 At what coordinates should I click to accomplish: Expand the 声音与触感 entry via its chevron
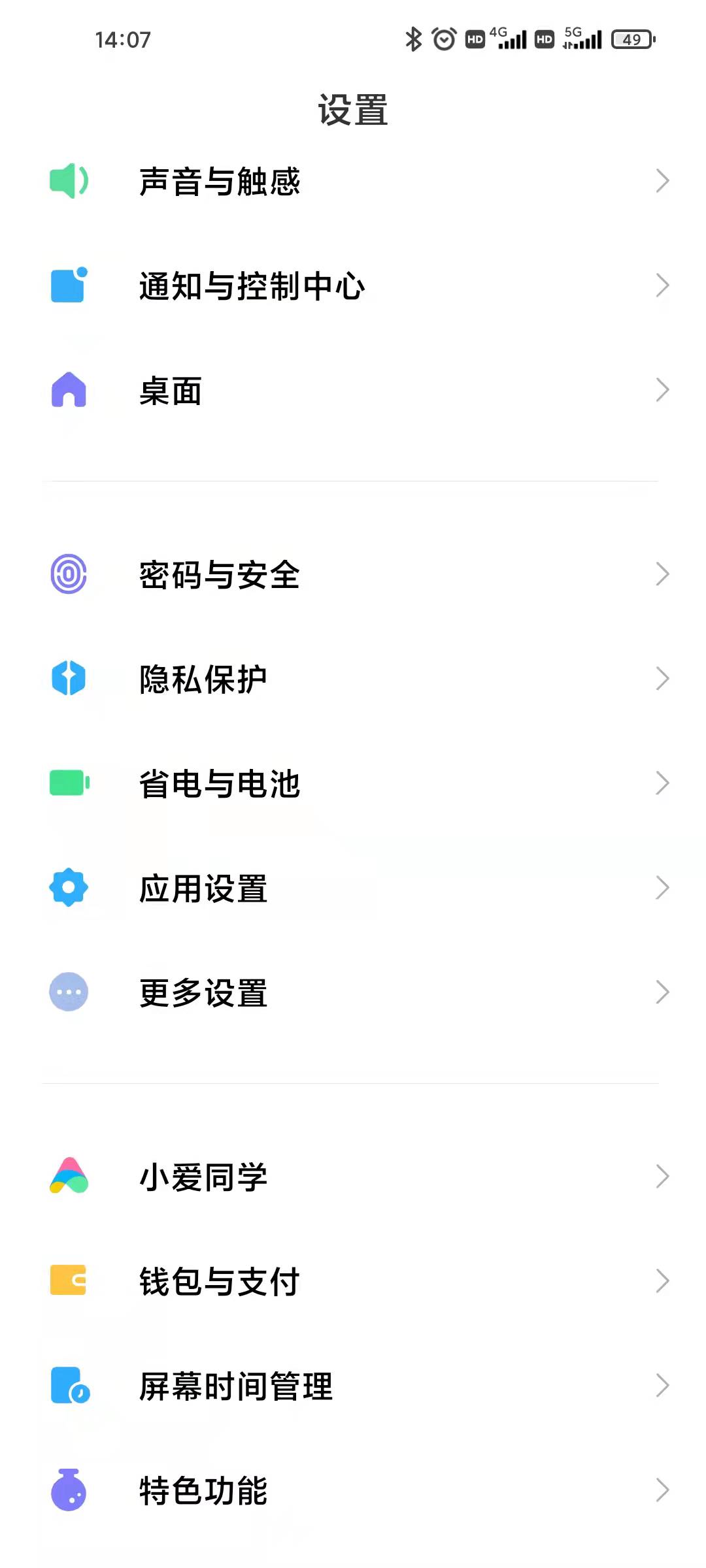click(663, 182)
